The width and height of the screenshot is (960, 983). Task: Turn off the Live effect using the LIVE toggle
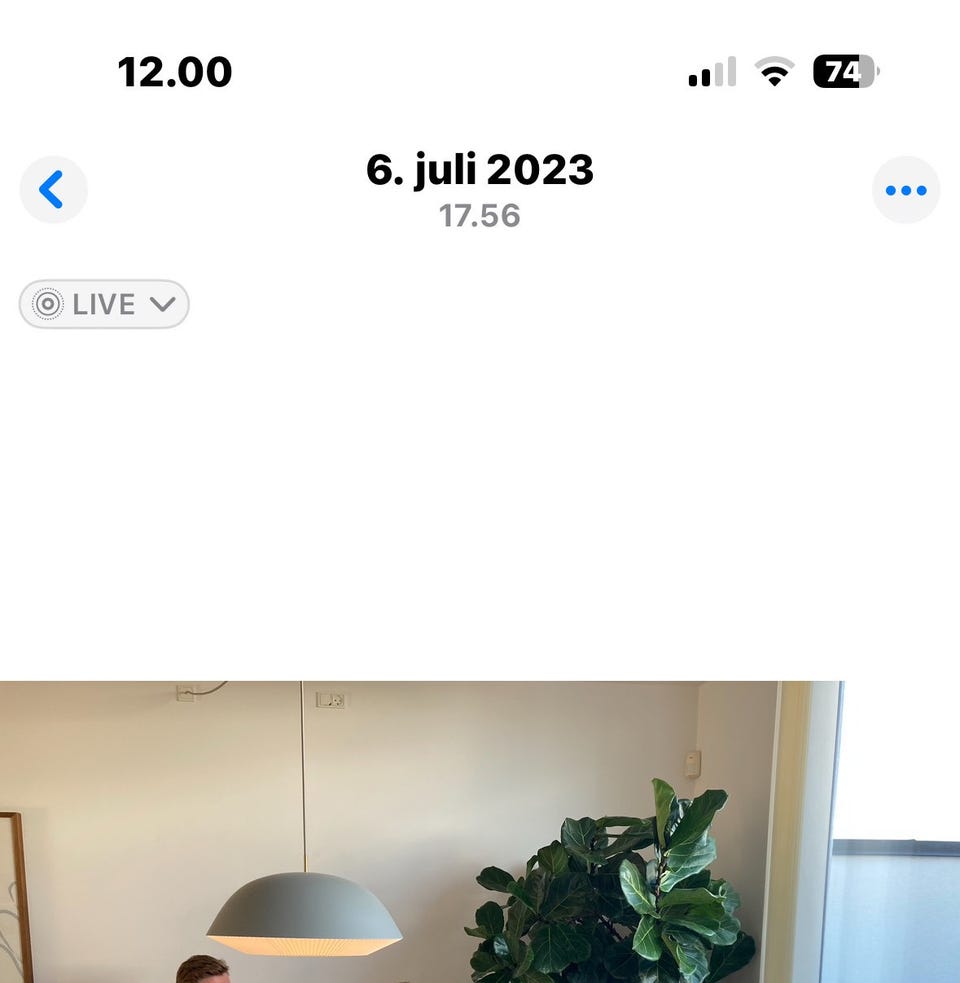pyautogui.click(x=103, y=304)
